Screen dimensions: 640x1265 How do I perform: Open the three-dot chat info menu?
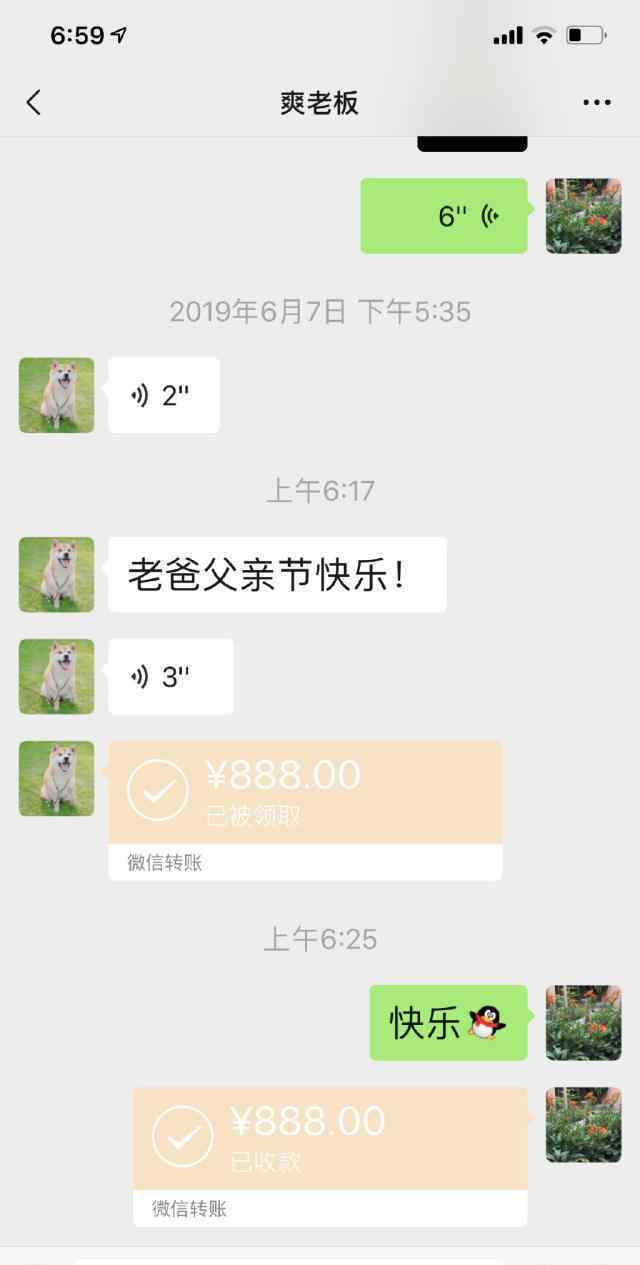(597, 102)
